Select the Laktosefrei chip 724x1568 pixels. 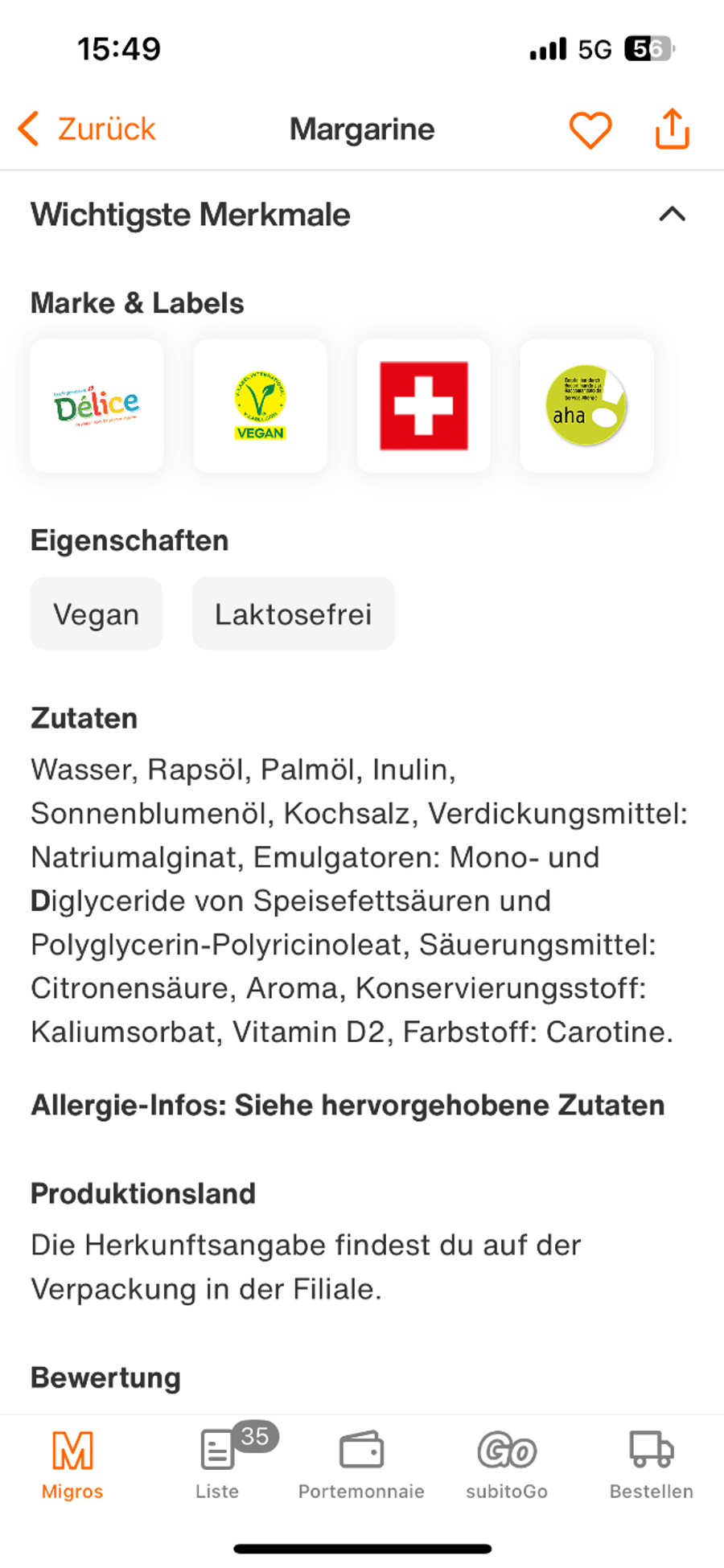(293, 614)
